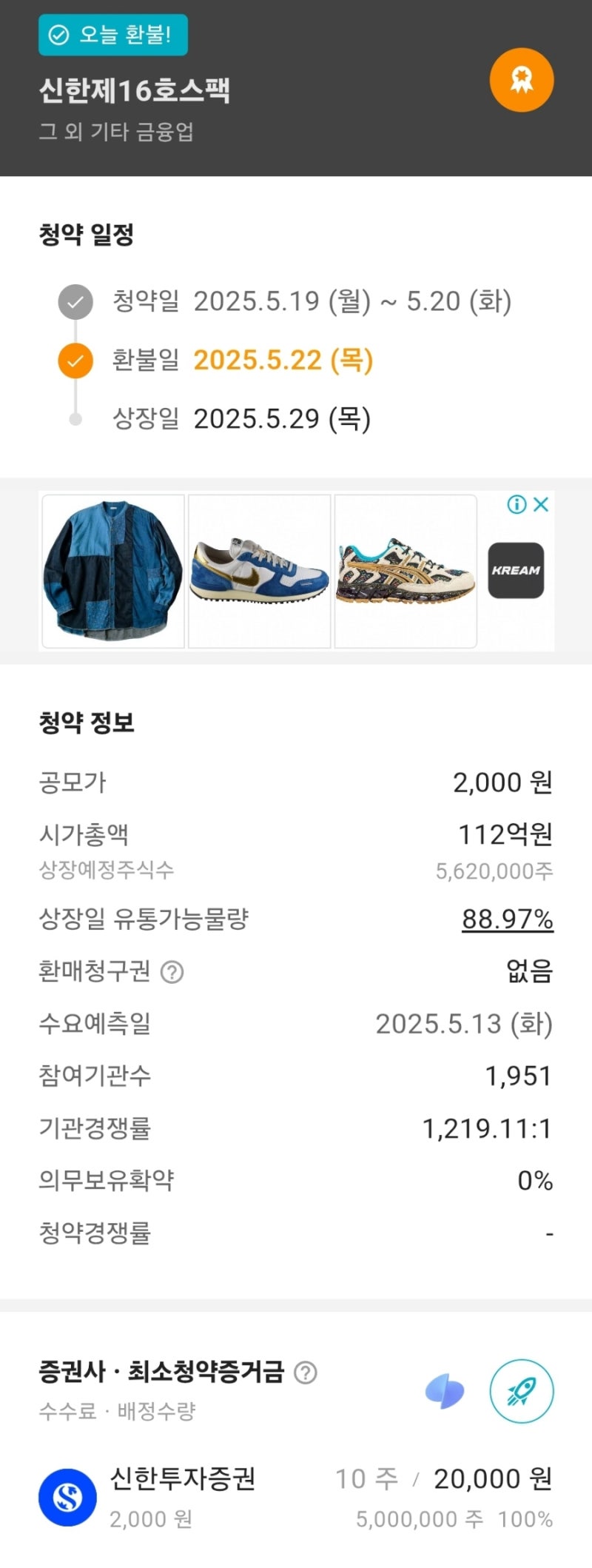592x1568 pixels.
Task: Tap the rocket icon button
Action: (x=522, y=1391)
